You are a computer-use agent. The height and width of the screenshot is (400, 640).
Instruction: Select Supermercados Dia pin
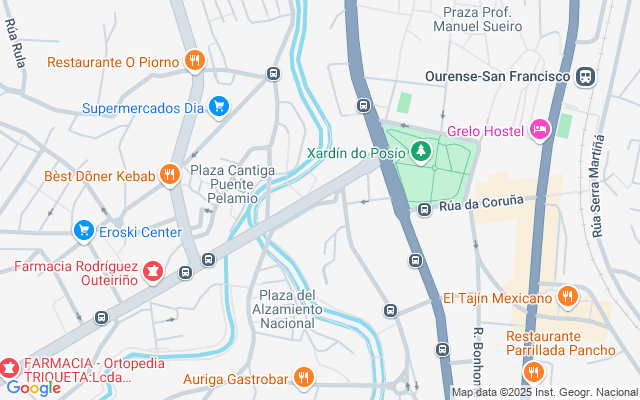pos(218,107)
